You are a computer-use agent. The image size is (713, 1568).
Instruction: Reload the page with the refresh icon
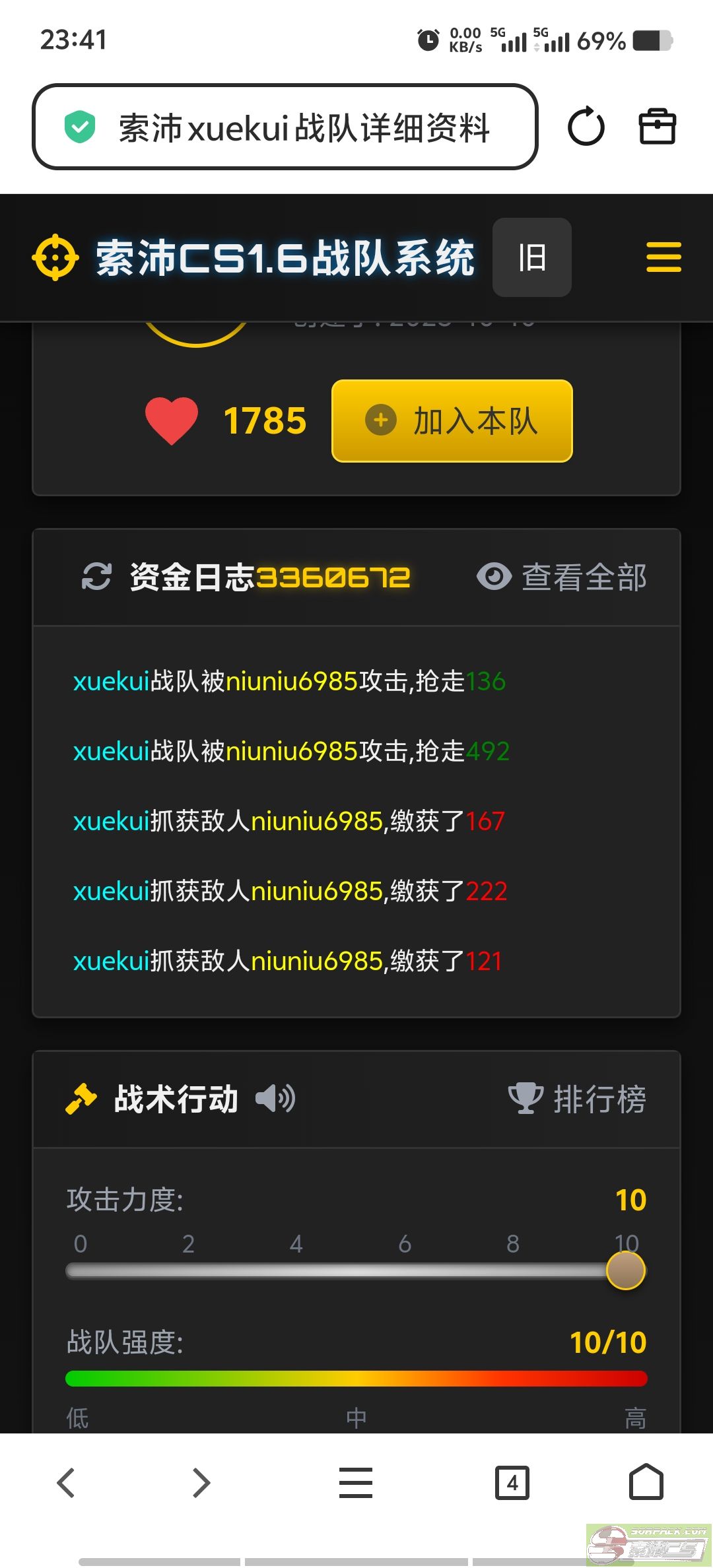pyautogui.click(x=586, y=127)
